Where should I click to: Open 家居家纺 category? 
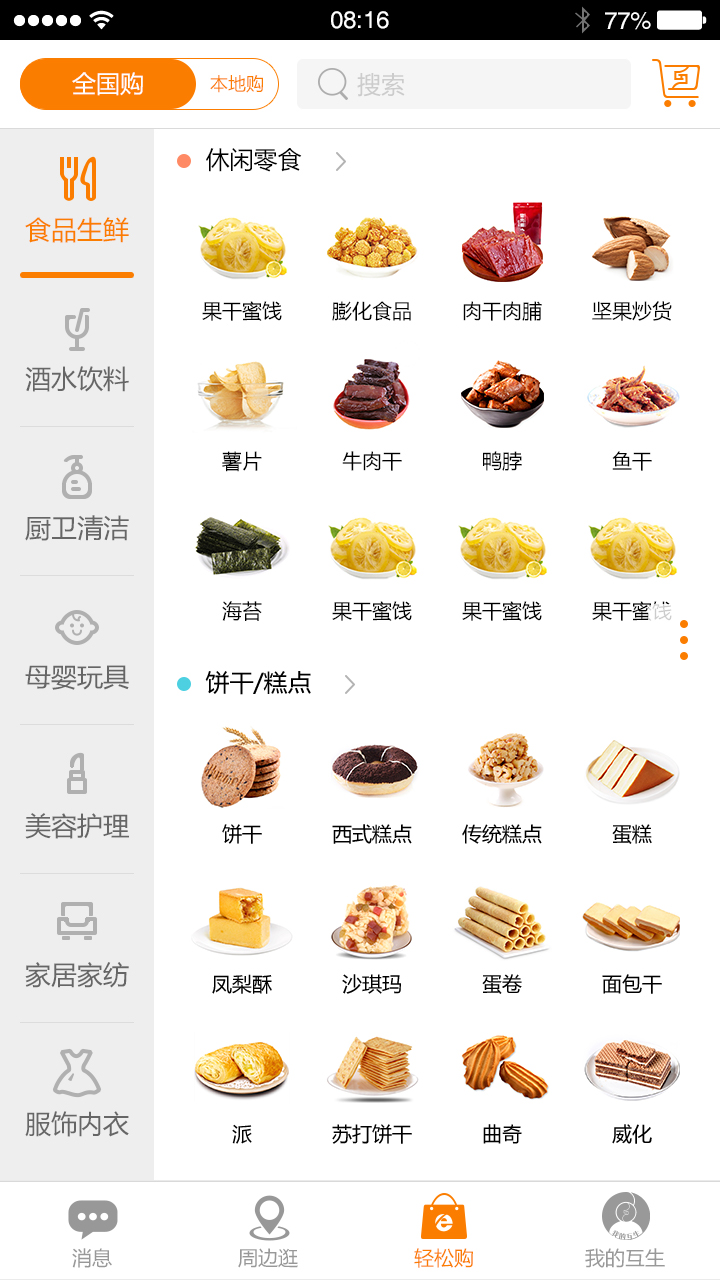pyautogui.click(x=77, y=948)
